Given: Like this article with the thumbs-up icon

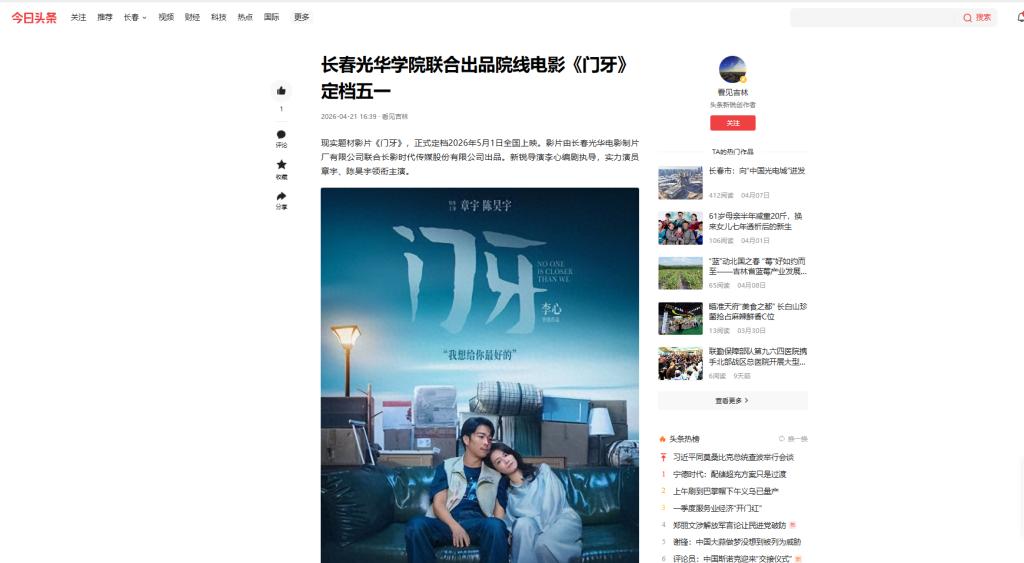Looking at the screenshot, I should pyautogui.click(x=281, y=90).
